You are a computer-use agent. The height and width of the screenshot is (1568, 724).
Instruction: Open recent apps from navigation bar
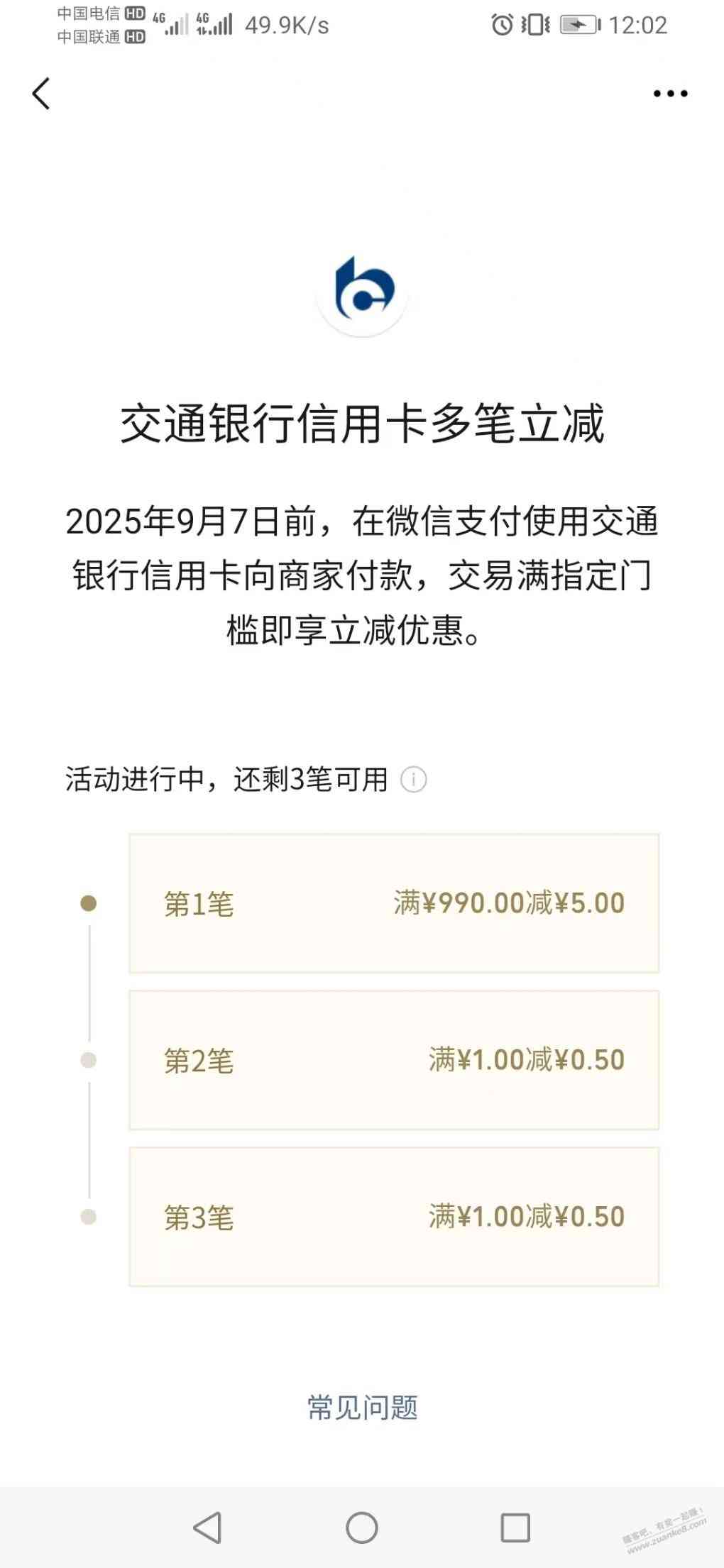(x=515, y=1528)
